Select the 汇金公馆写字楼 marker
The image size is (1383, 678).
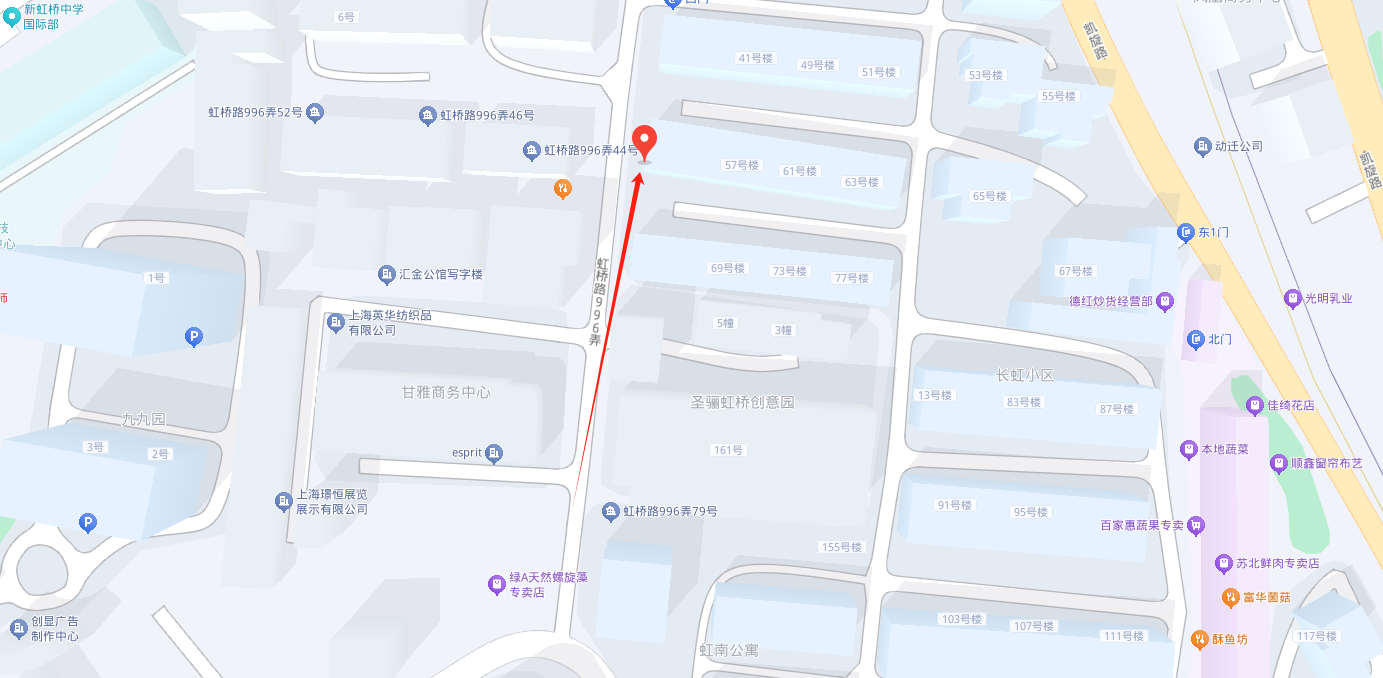[387, 274]
